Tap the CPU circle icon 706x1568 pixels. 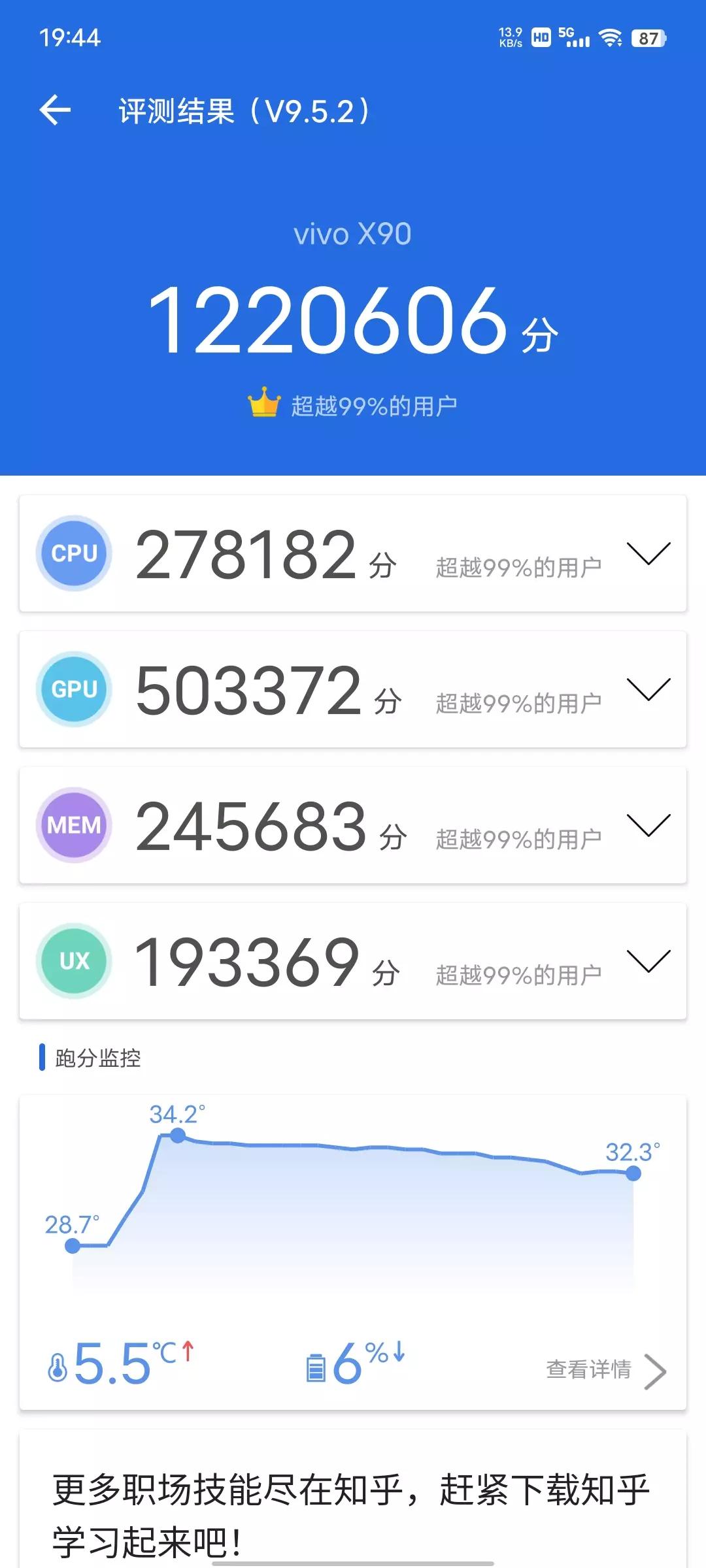74,552
